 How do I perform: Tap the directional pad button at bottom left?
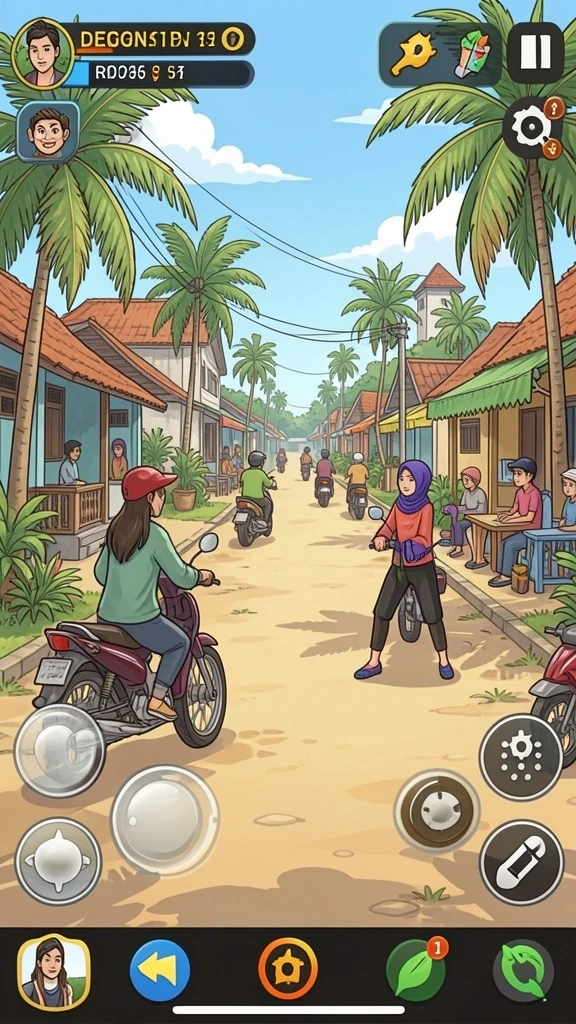58,861
